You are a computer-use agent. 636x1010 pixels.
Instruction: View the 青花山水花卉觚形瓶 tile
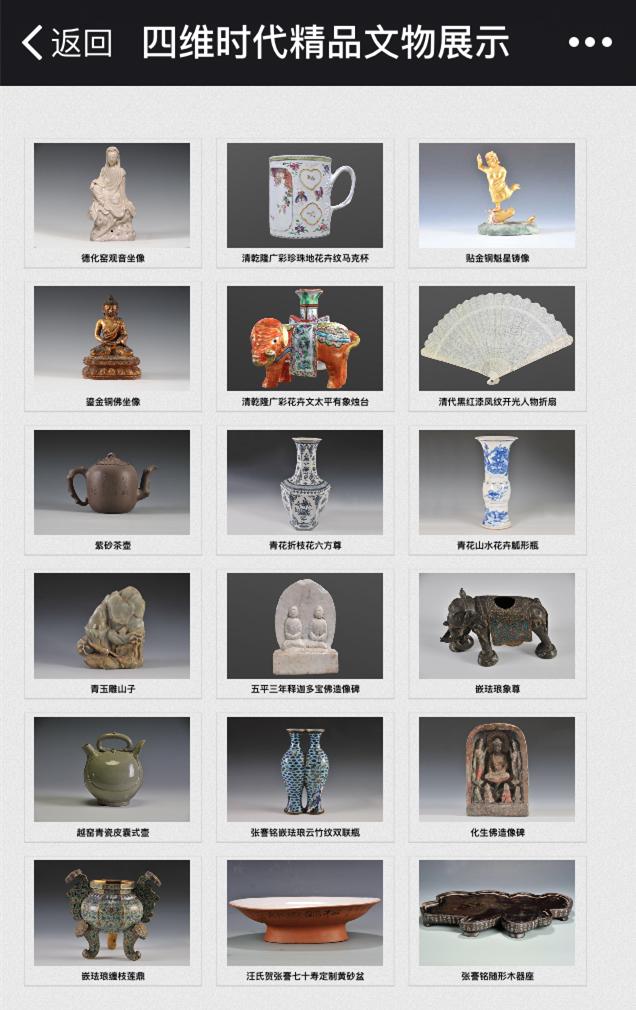[497, 483]
